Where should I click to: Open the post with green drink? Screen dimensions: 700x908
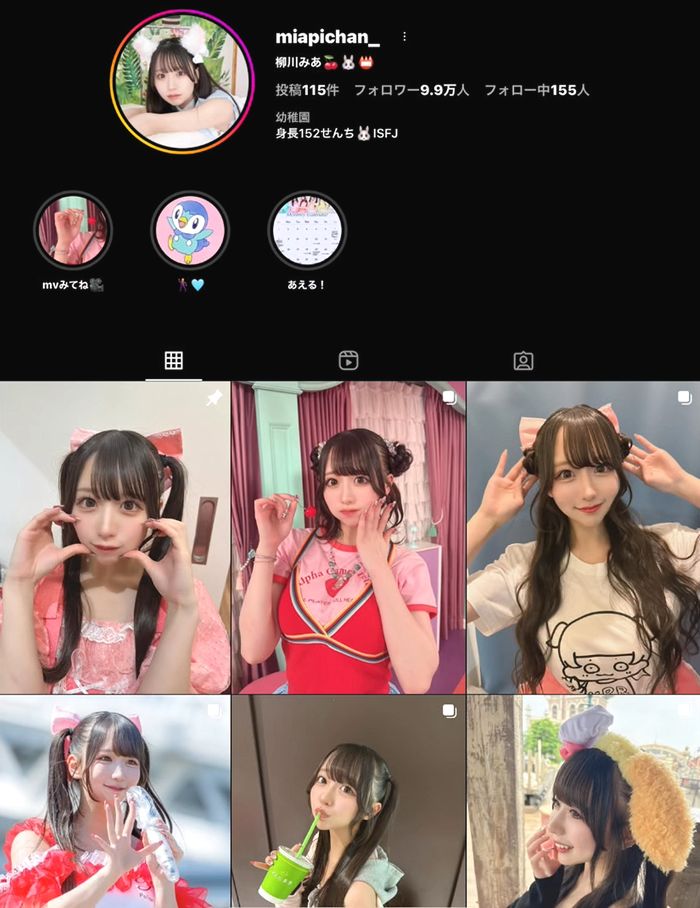(x=348, y=802)
